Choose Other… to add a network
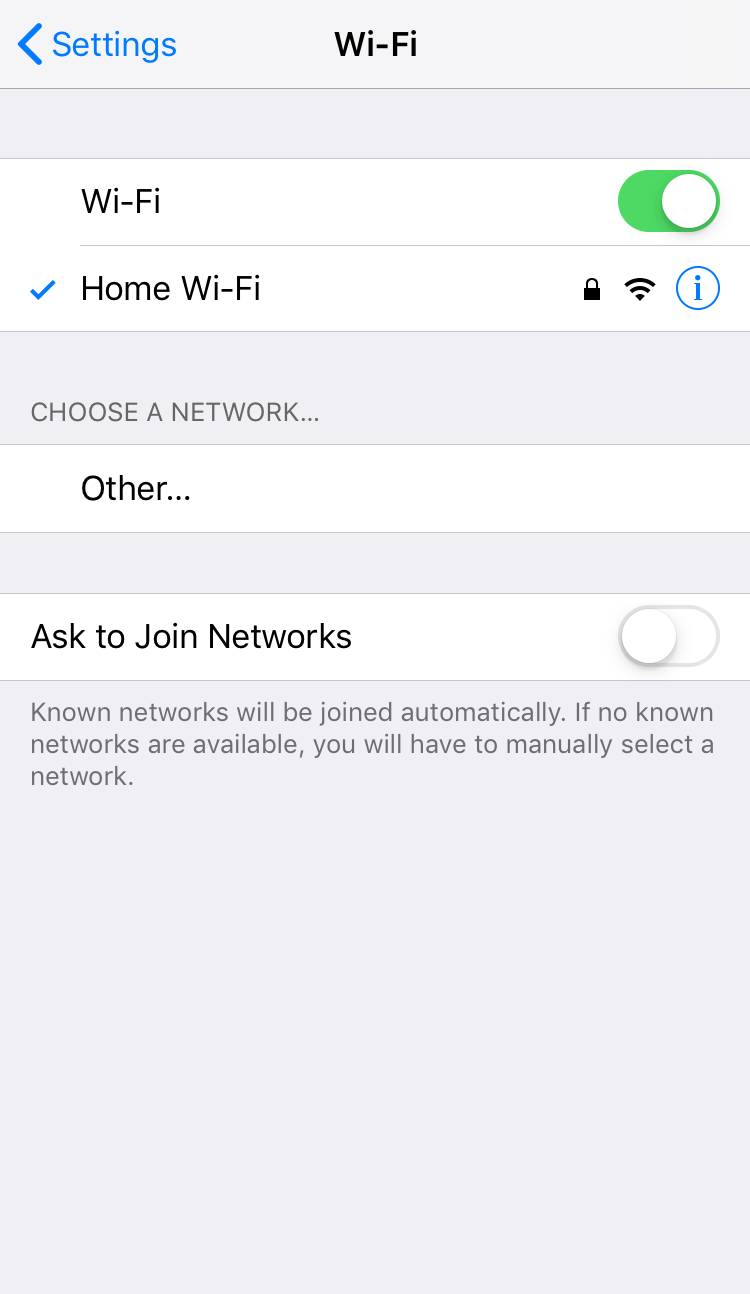750x1294 pixels. click(375, 489)
